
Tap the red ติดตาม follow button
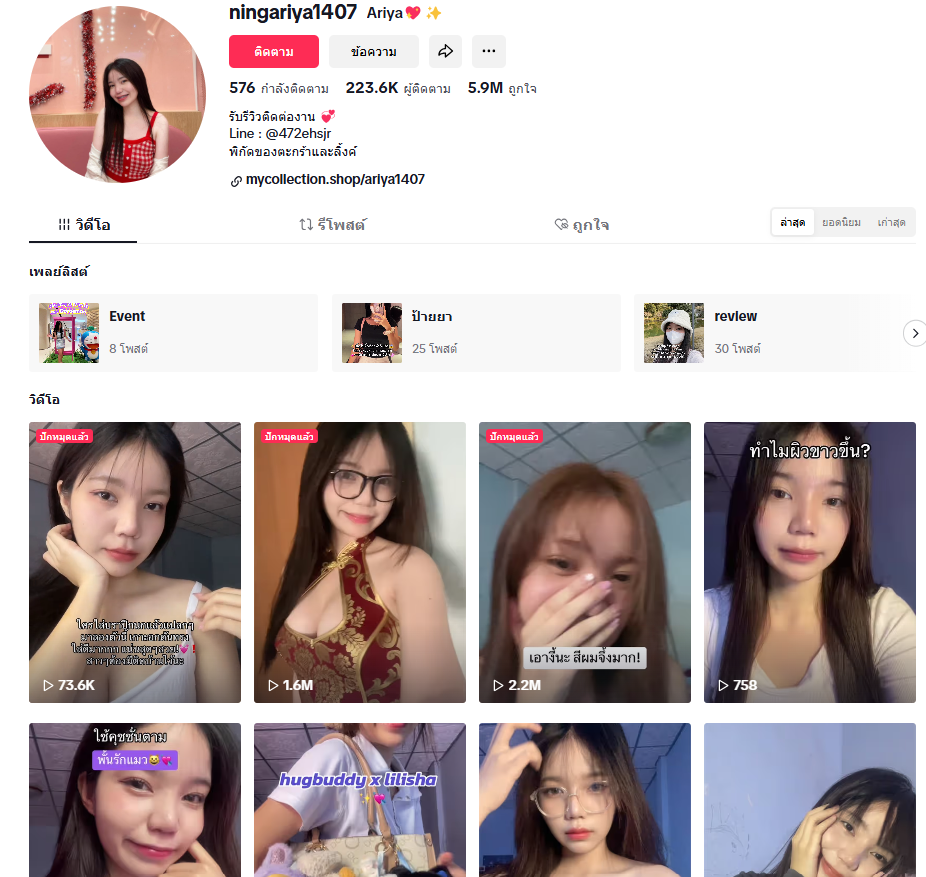(x=273, y=51)
